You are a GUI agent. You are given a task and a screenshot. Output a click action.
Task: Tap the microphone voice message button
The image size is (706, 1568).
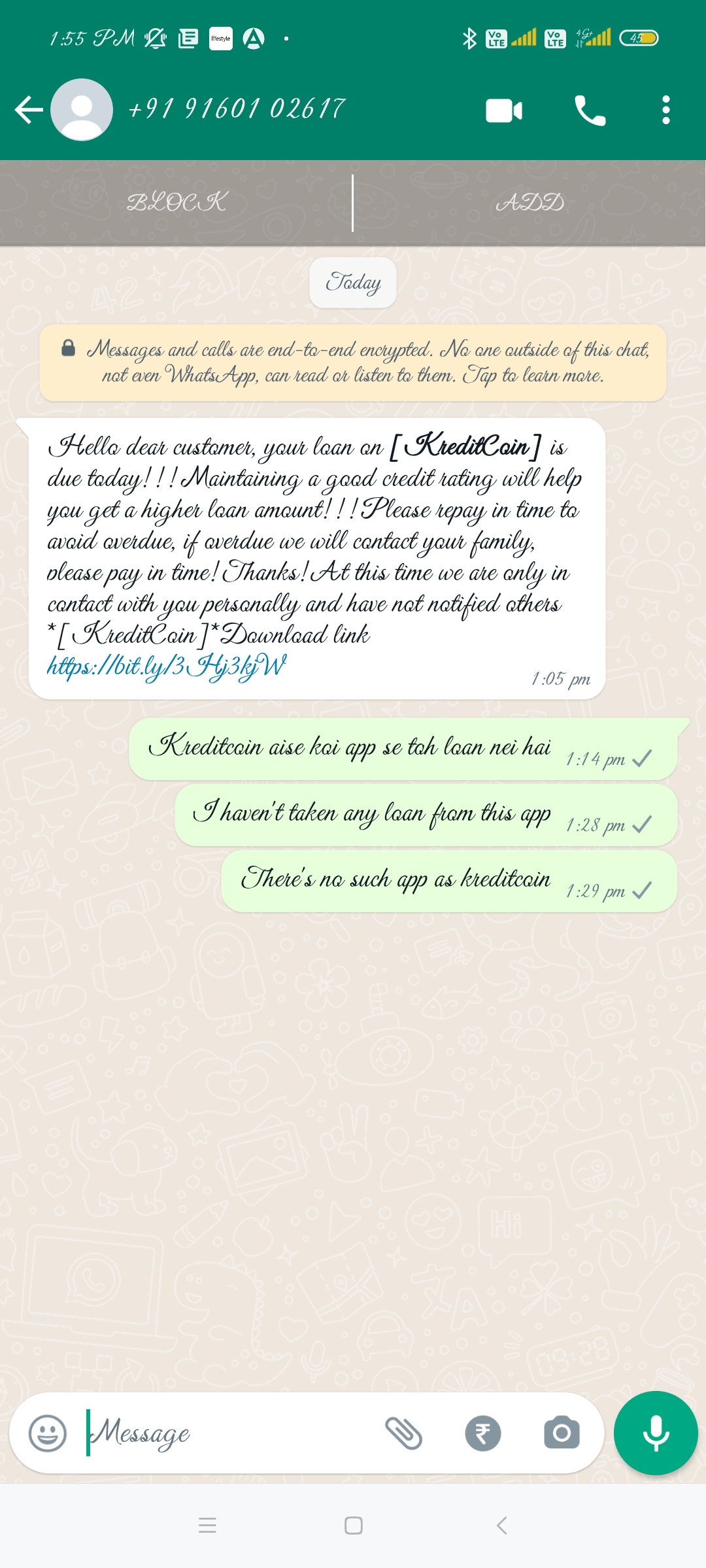click(x=656, y=1433)
